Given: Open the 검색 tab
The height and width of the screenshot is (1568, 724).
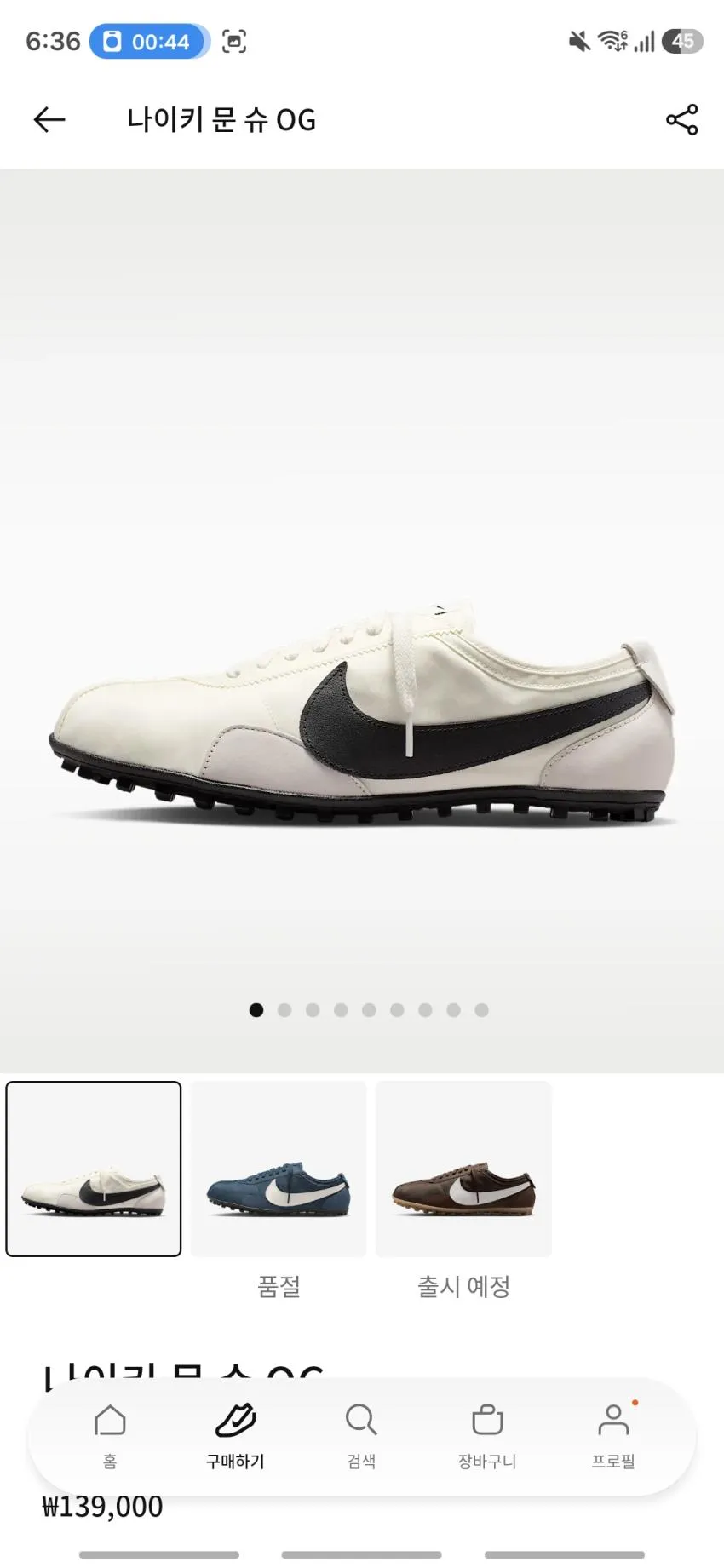Looking at the screenshot, I should coord(361,1437).
